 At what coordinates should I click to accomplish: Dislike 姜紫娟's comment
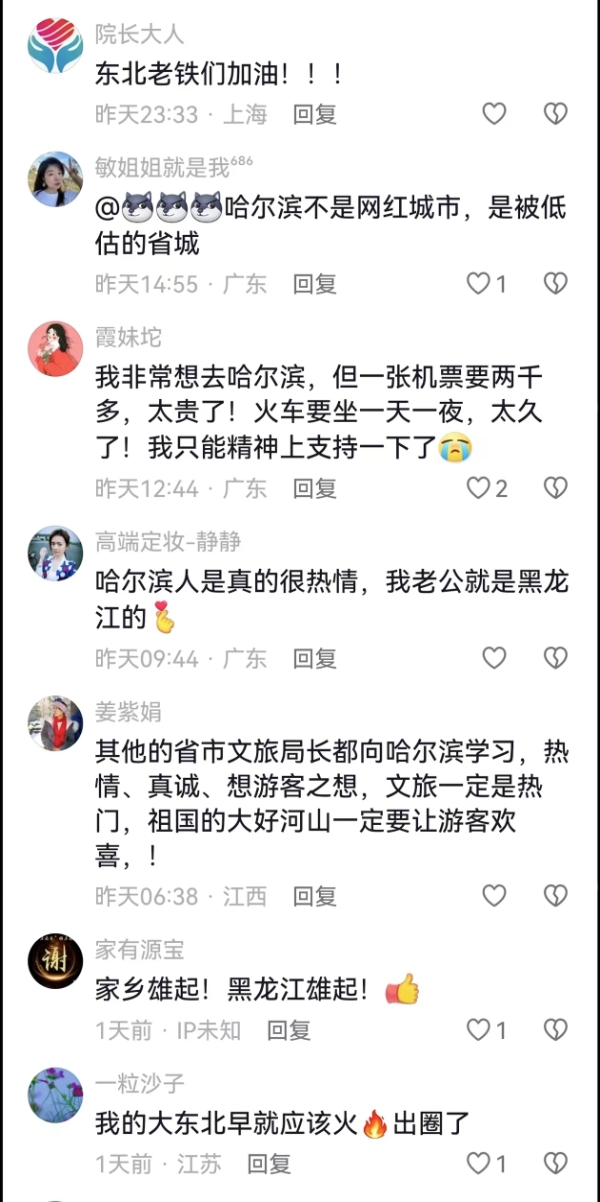point(555,896)
